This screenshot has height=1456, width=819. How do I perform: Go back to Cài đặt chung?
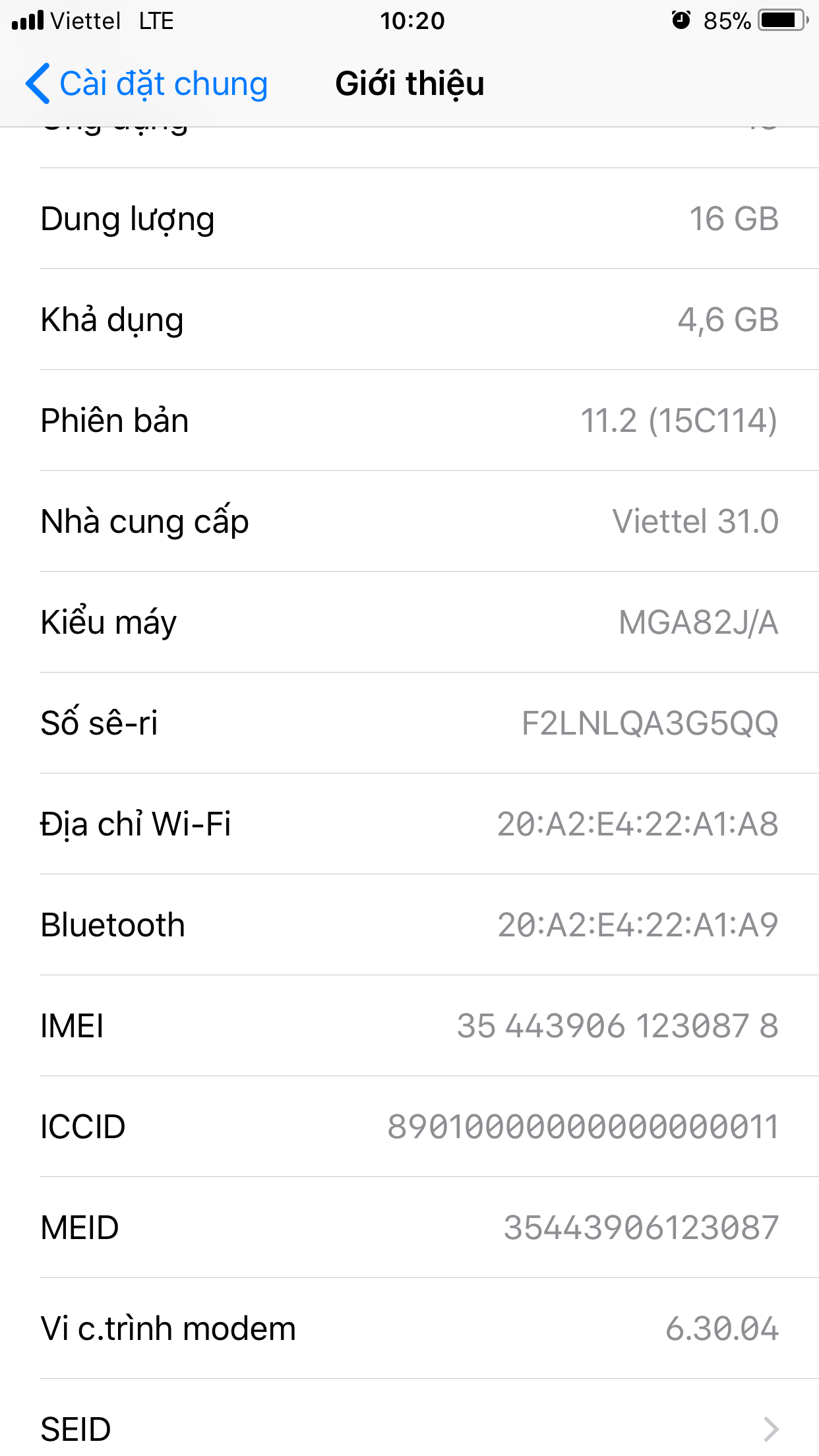coord(146,84)
